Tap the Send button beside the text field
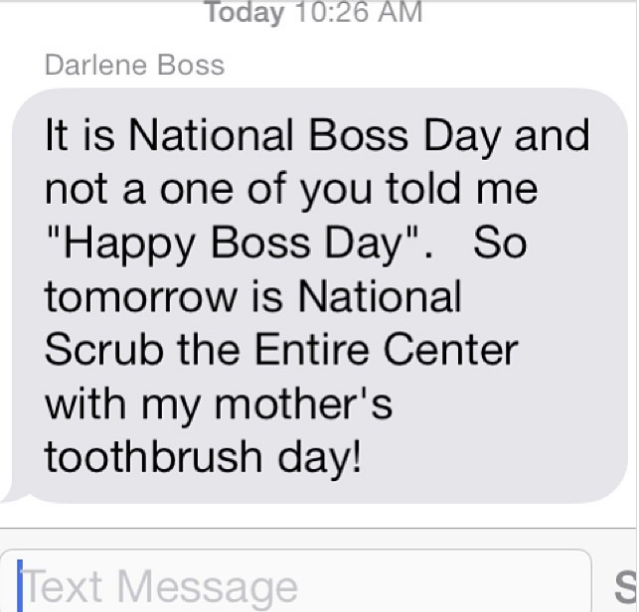Image resolution: width=639 pixels, height=612 pixels. tap(626, 584)
